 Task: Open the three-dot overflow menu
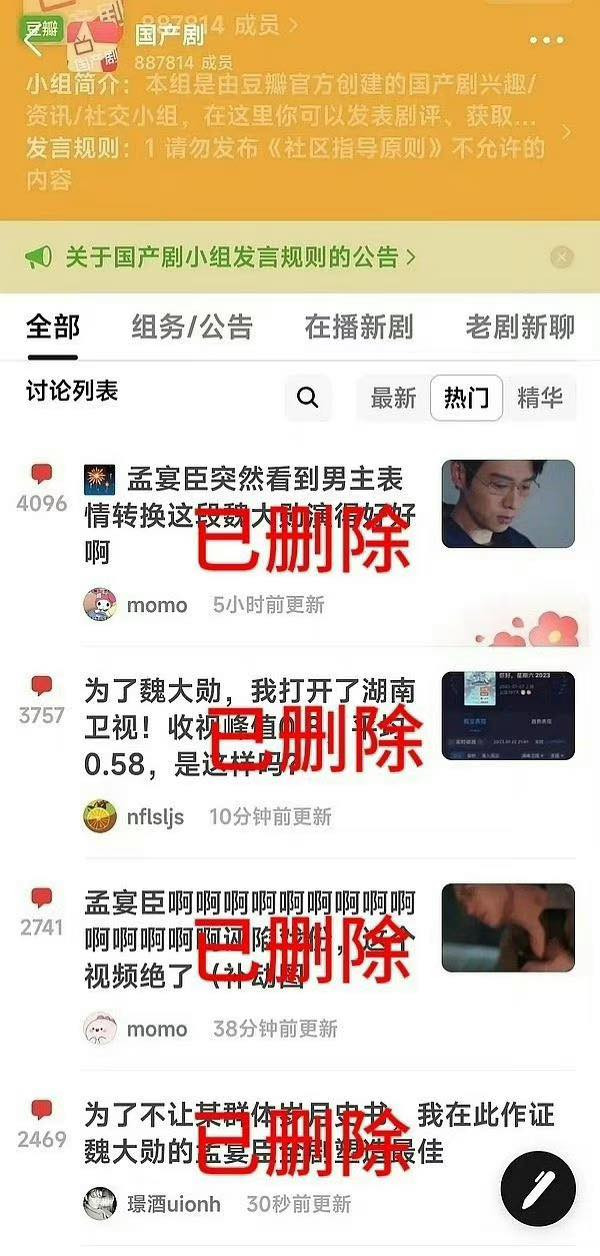pos(546,40)
